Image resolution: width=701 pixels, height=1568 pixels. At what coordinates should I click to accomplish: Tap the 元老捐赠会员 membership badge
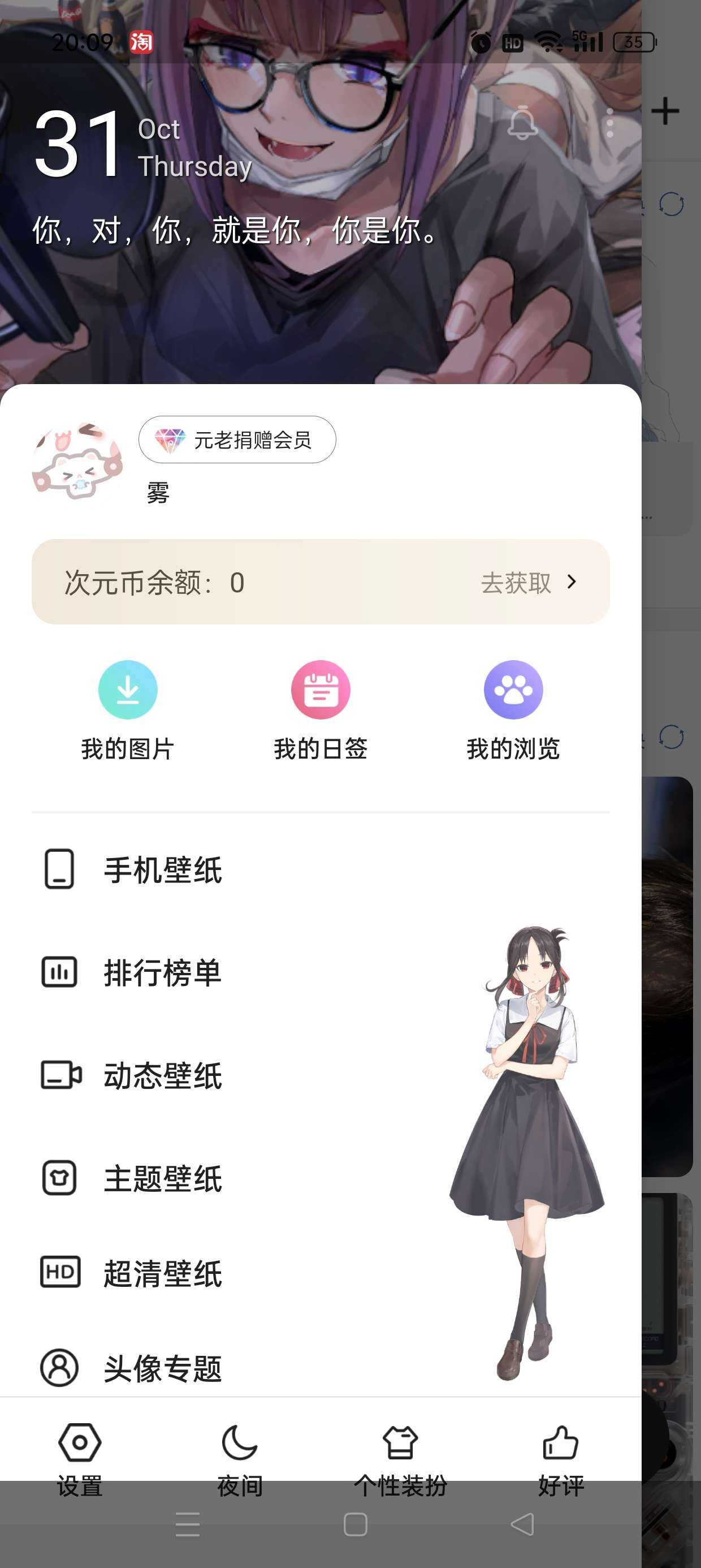coord(237,440)
